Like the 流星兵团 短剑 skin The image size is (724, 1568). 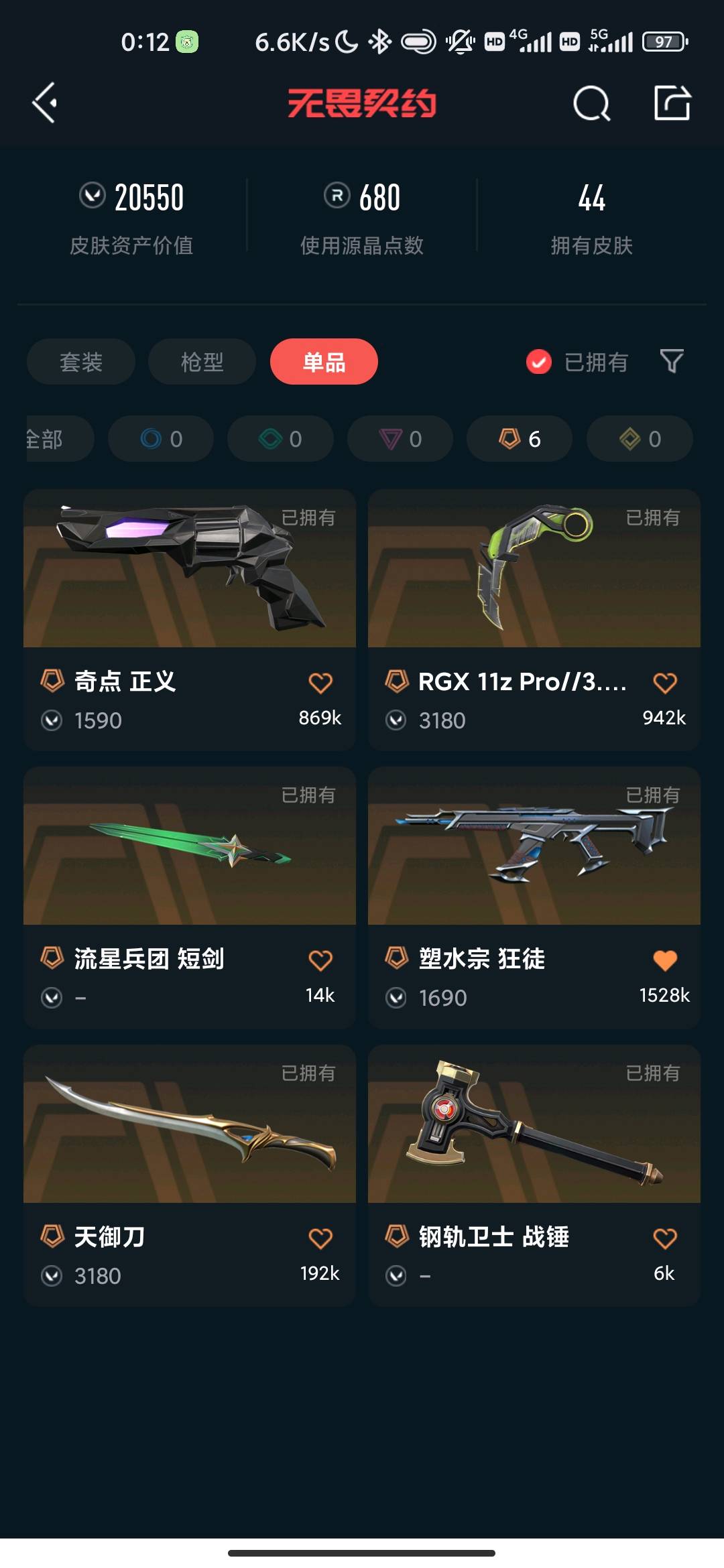click(x=320, y=960)
